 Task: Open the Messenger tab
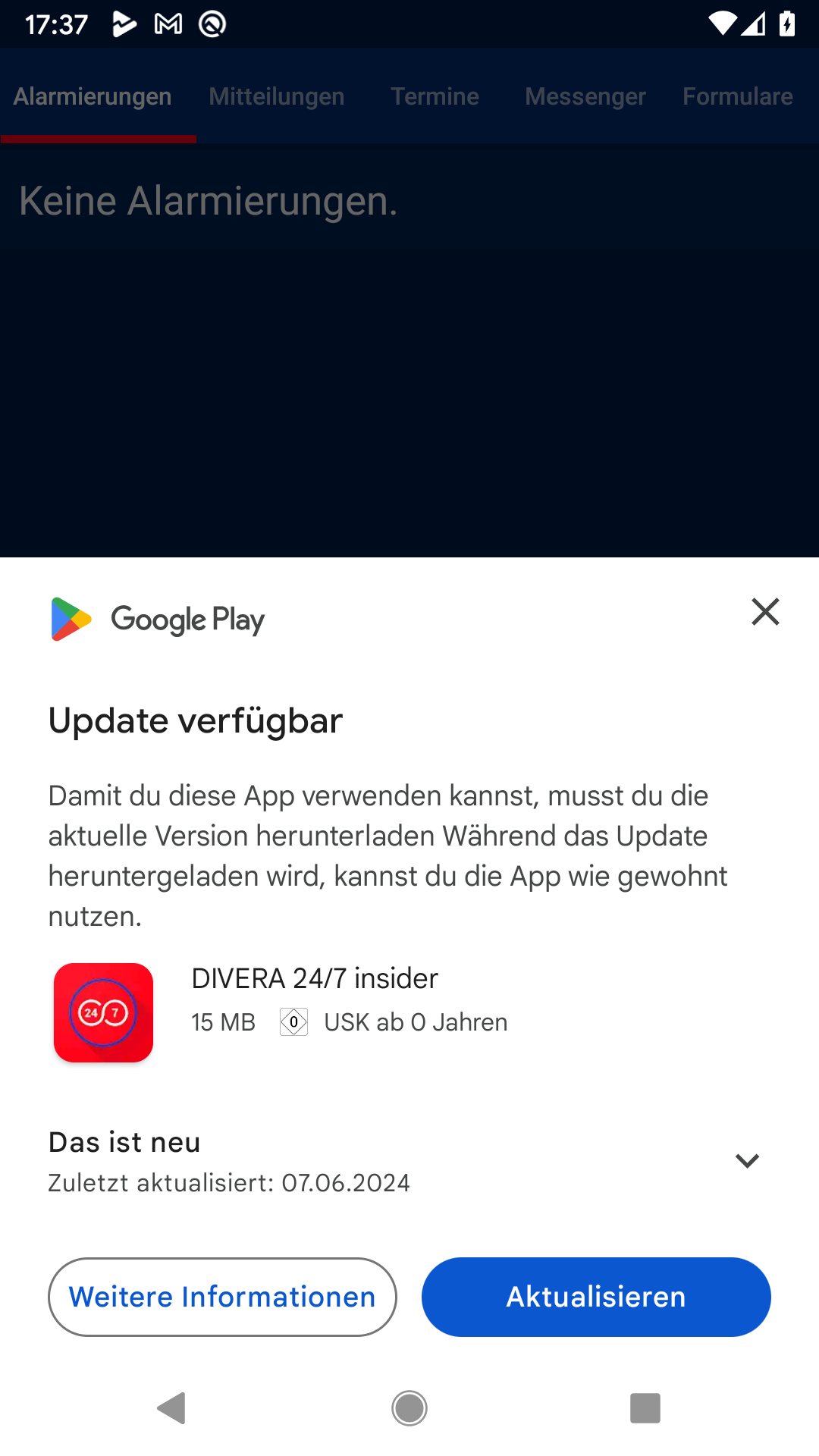click(585, 96)
